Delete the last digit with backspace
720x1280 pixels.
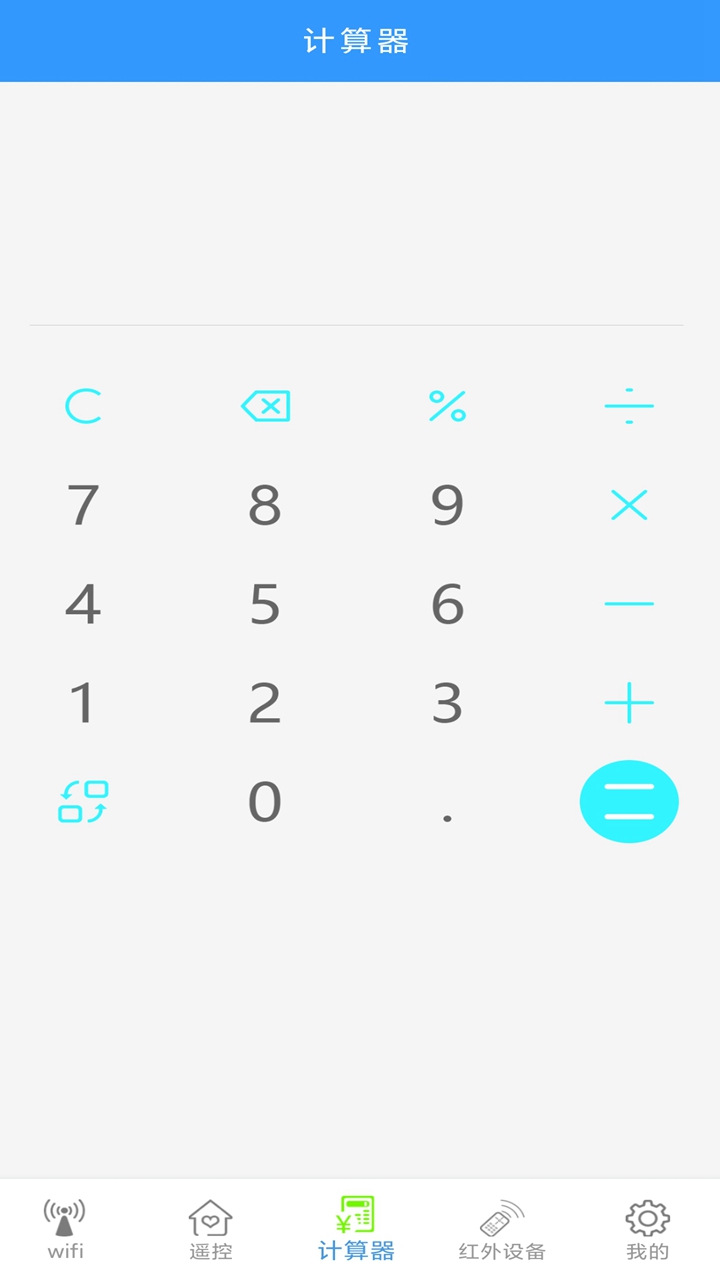265,406
